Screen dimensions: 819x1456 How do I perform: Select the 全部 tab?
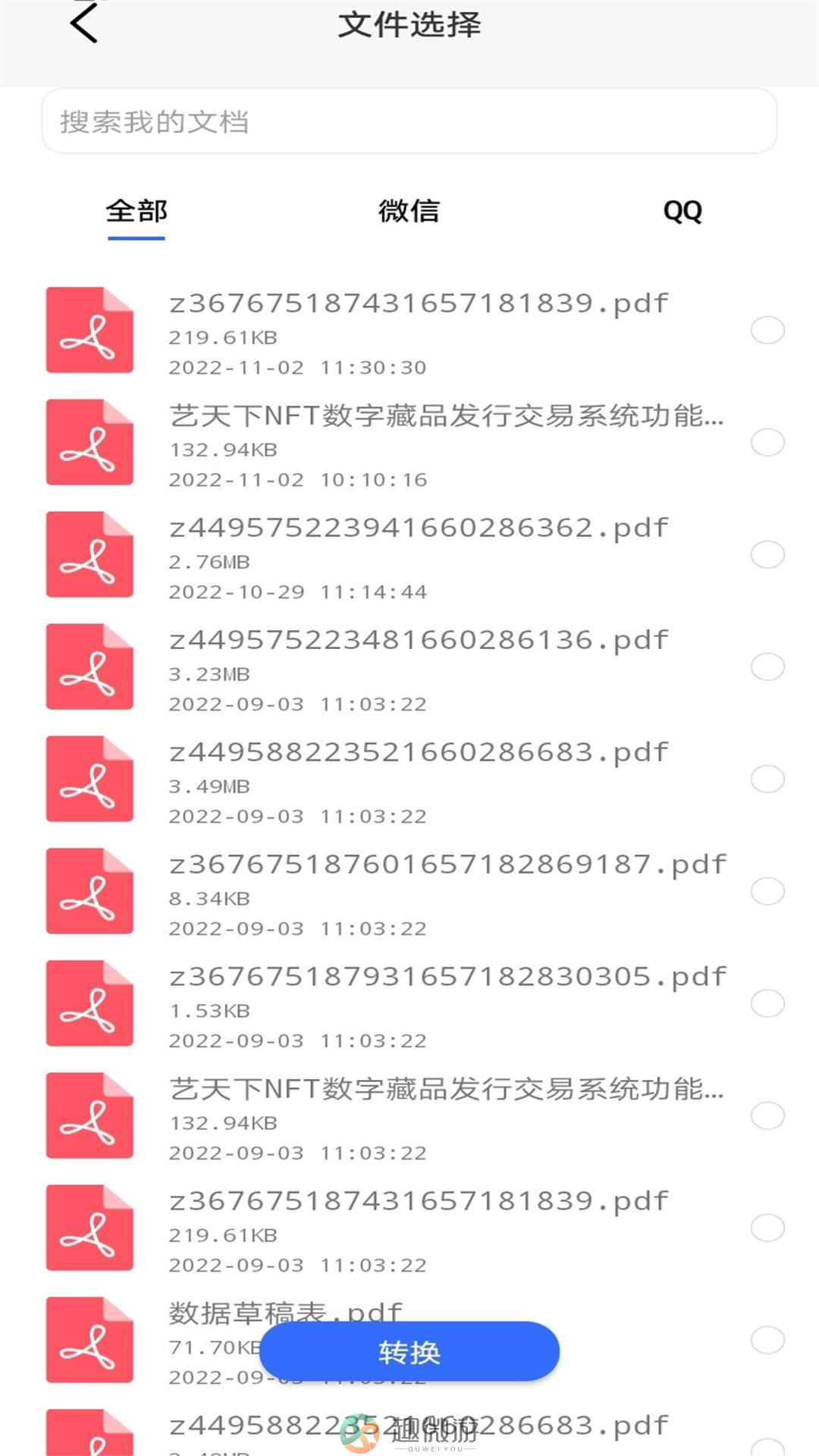tap(136, 211)
